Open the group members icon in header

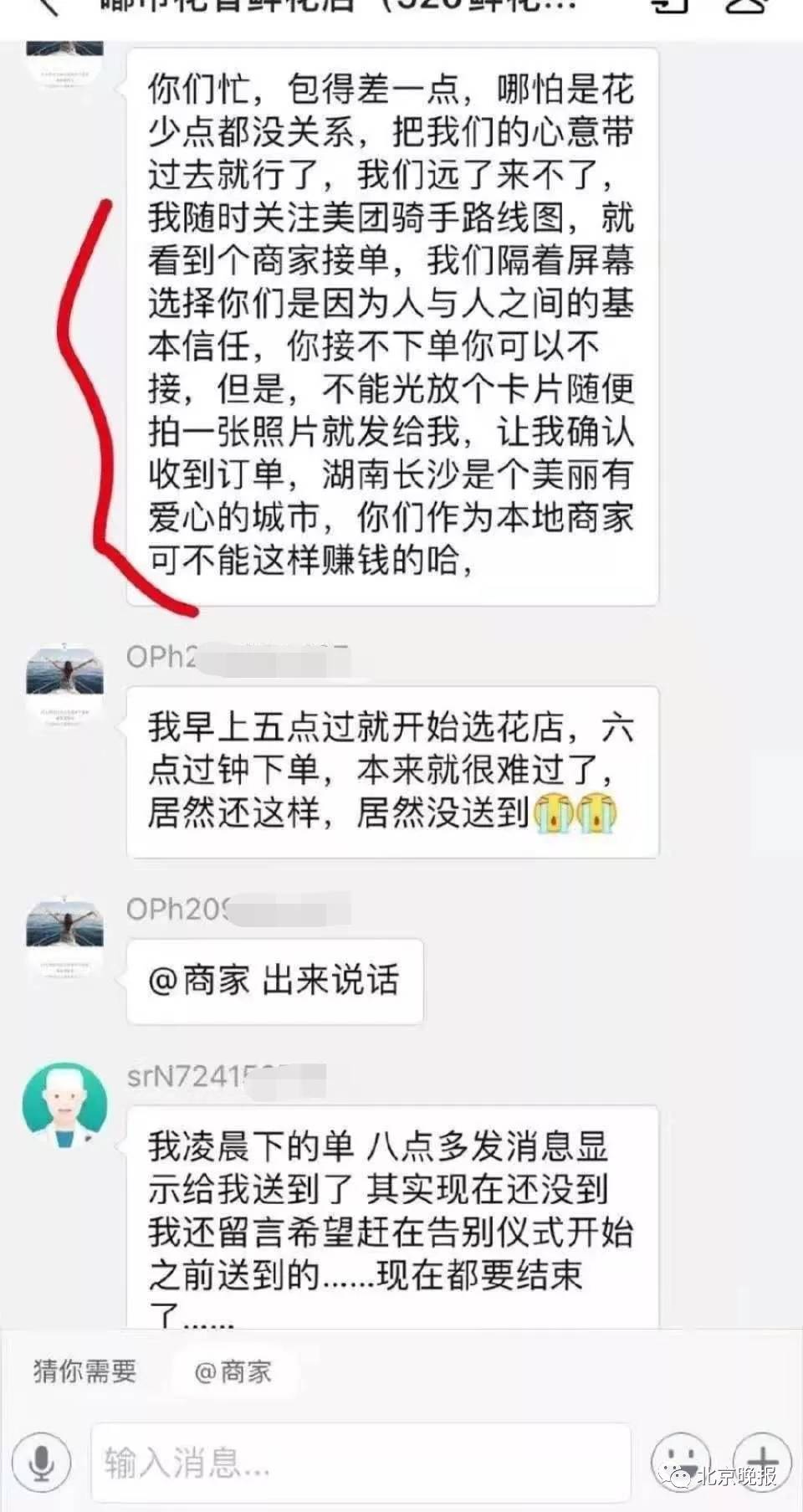pyautogui.click(x=745, y=7)
